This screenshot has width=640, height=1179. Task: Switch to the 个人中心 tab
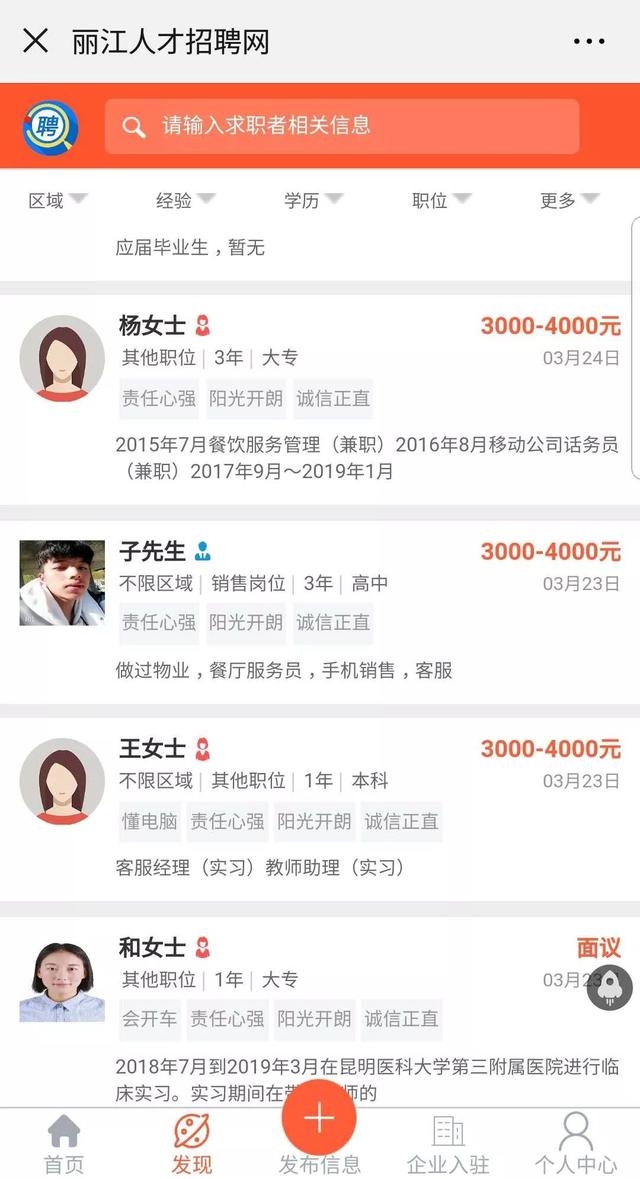click(575, 1144)
